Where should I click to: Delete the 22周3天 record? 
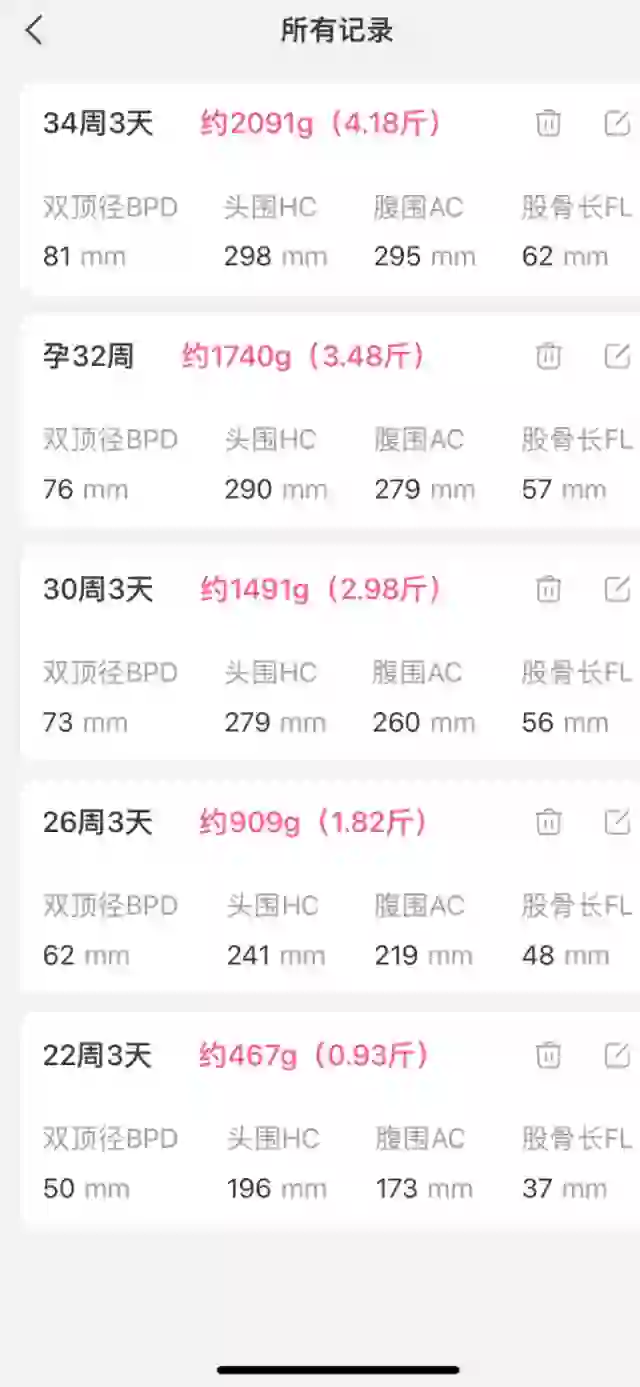tap(548, 1054)
